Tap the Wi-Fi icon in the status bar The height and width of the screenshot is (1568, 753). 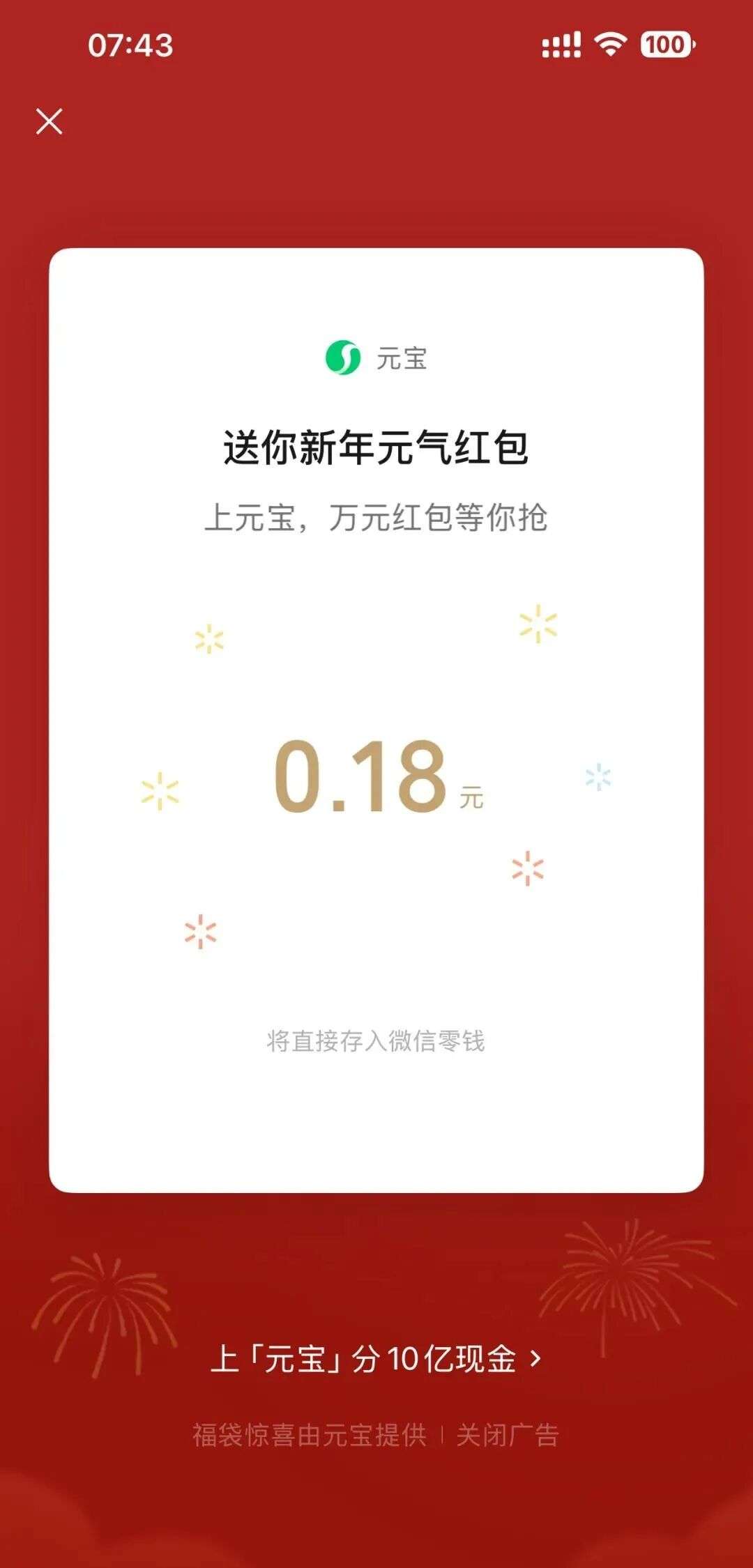click(610, 44)
